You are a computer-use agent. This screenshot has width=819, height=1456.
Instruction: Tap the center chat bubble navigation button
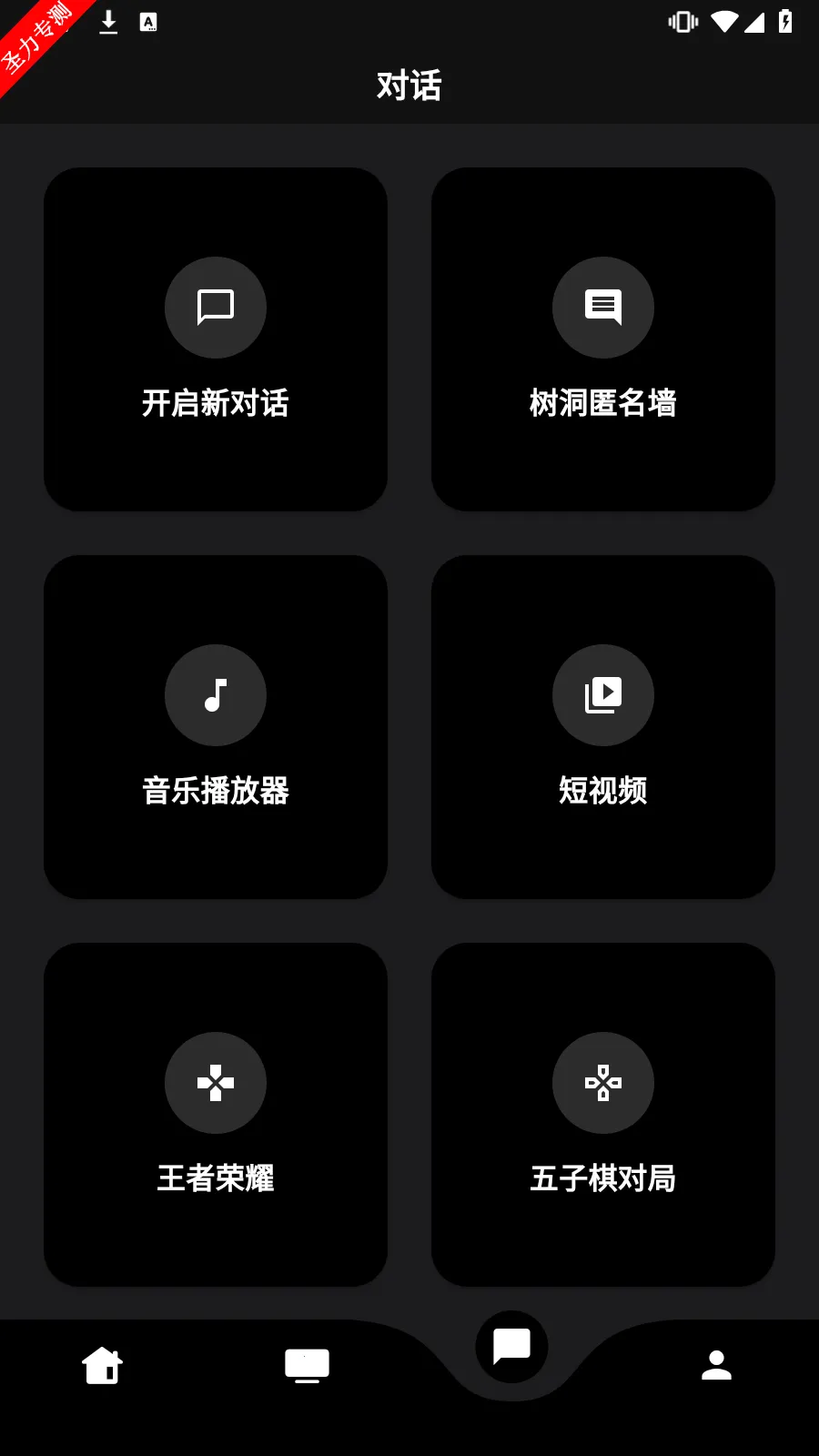511,1347
